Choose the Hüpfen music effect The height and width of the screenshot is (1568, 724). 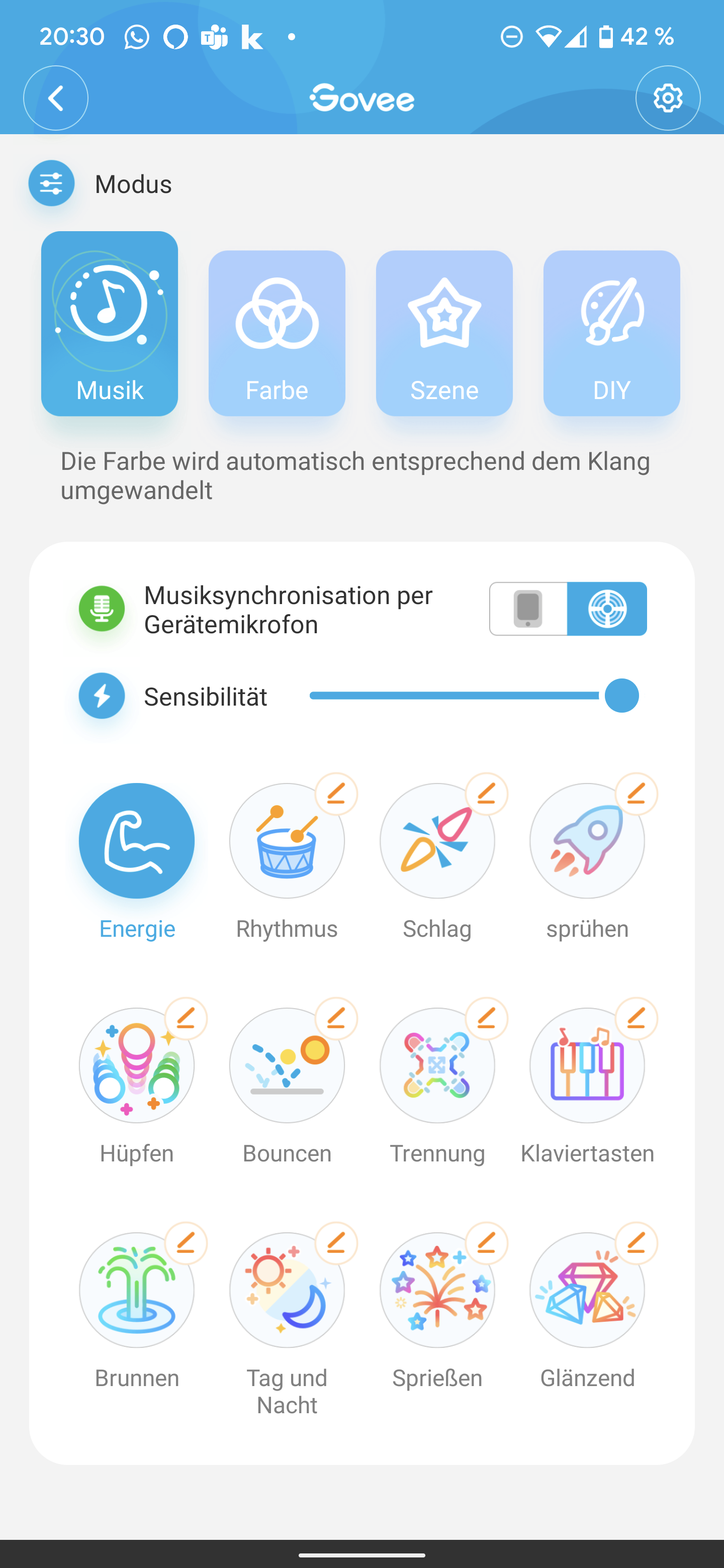click(137, 1065)
